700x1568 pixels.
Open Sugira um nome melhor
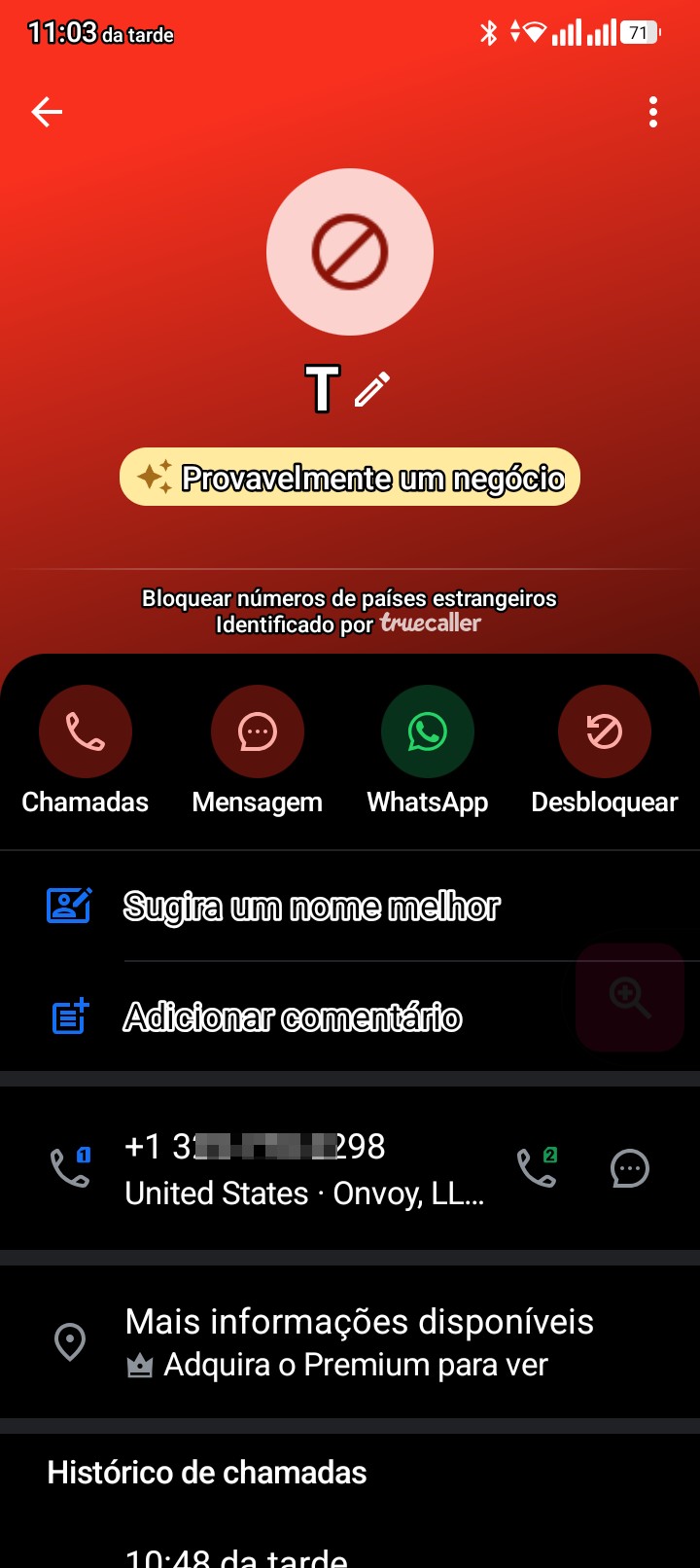point(350,907)
